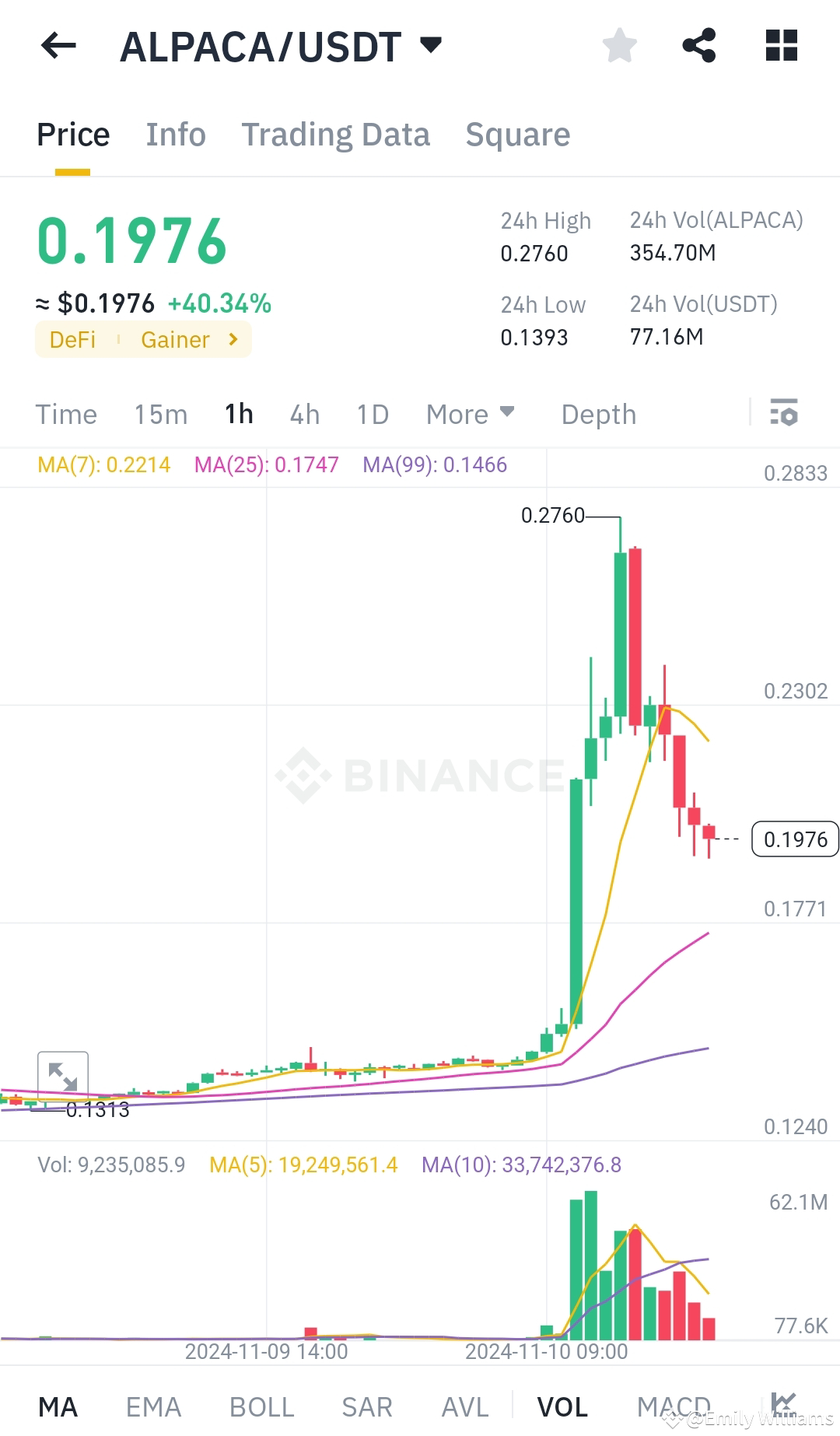The width and height of the screenshot is (840, 1436).
Task: Select the SAR indicator
Action: (366, 1406)
